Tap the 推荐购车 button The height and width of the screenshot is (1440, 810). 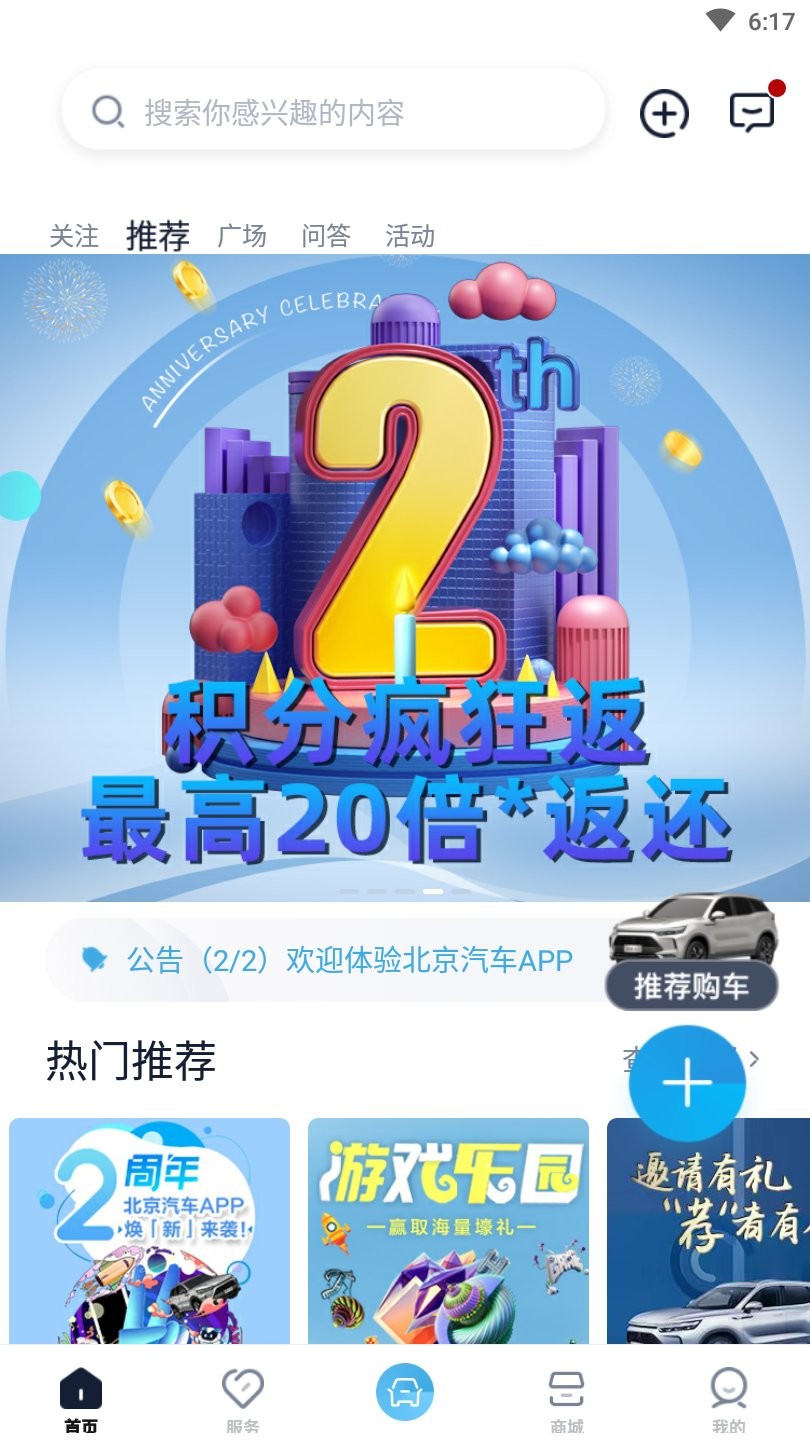pyautogui.click(x=692, y=986)
